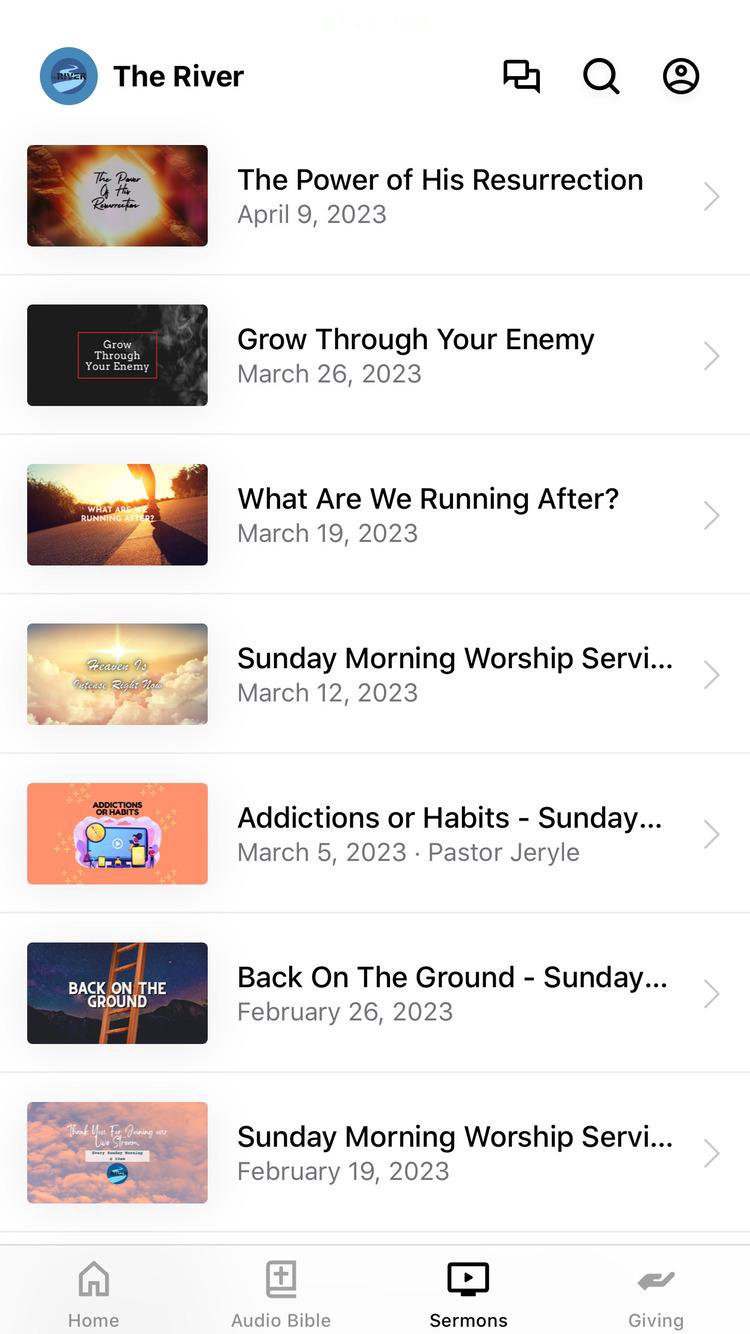Select the Sermons tab

click(468, 1292)
